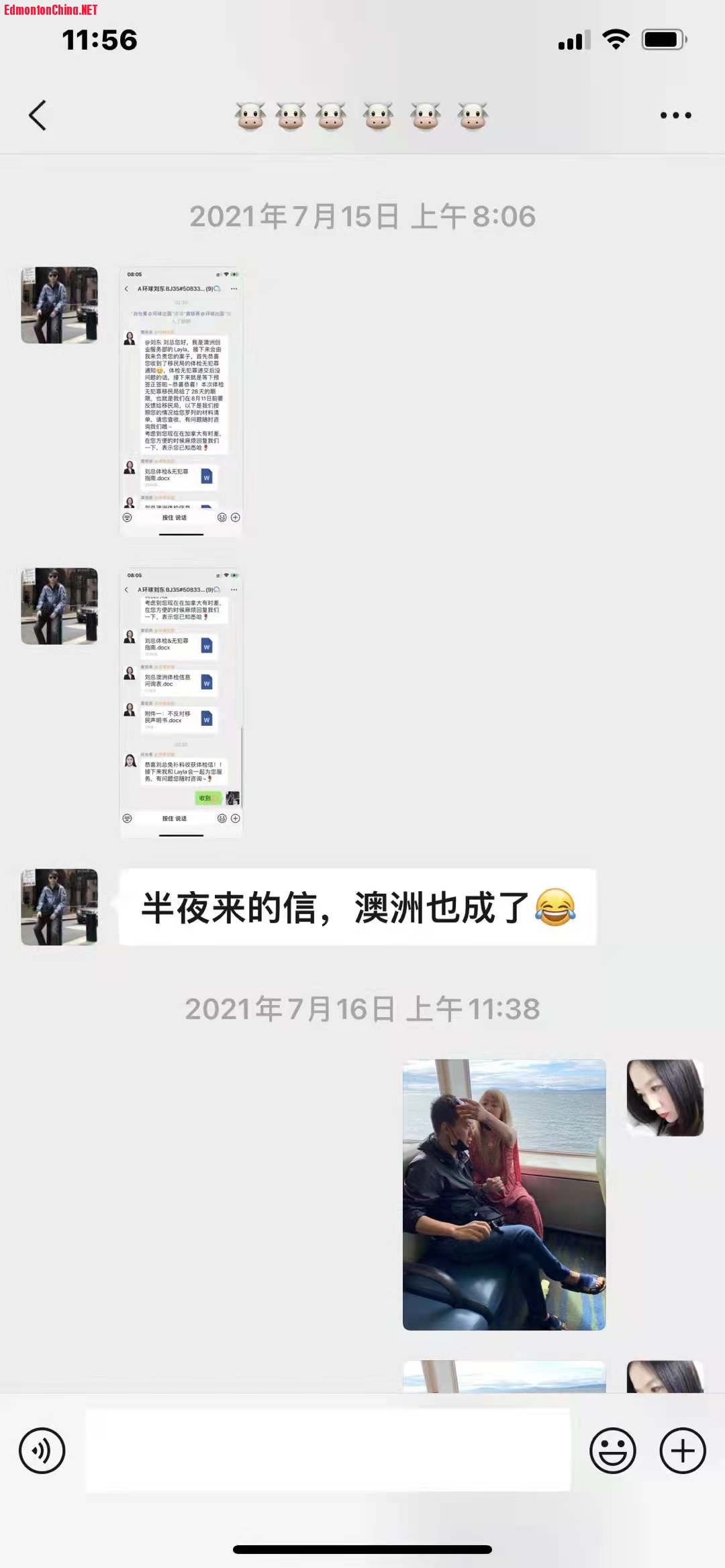725x1568 pixels.
Task: Open the first shared screenshot from July 15
Action: [181, 401]
